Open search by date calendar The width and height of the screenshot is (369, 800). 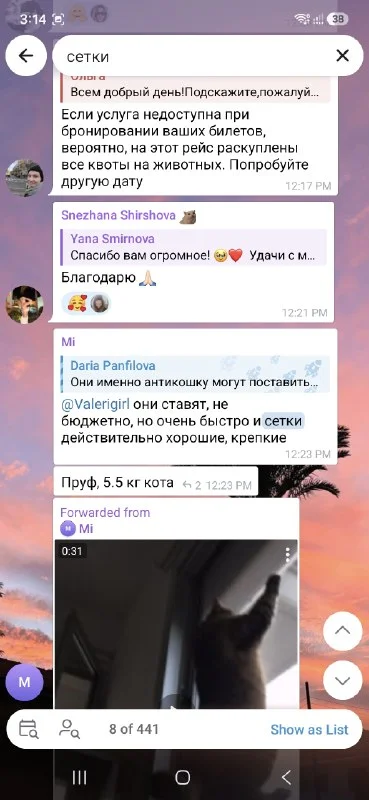tap(28, 729)
